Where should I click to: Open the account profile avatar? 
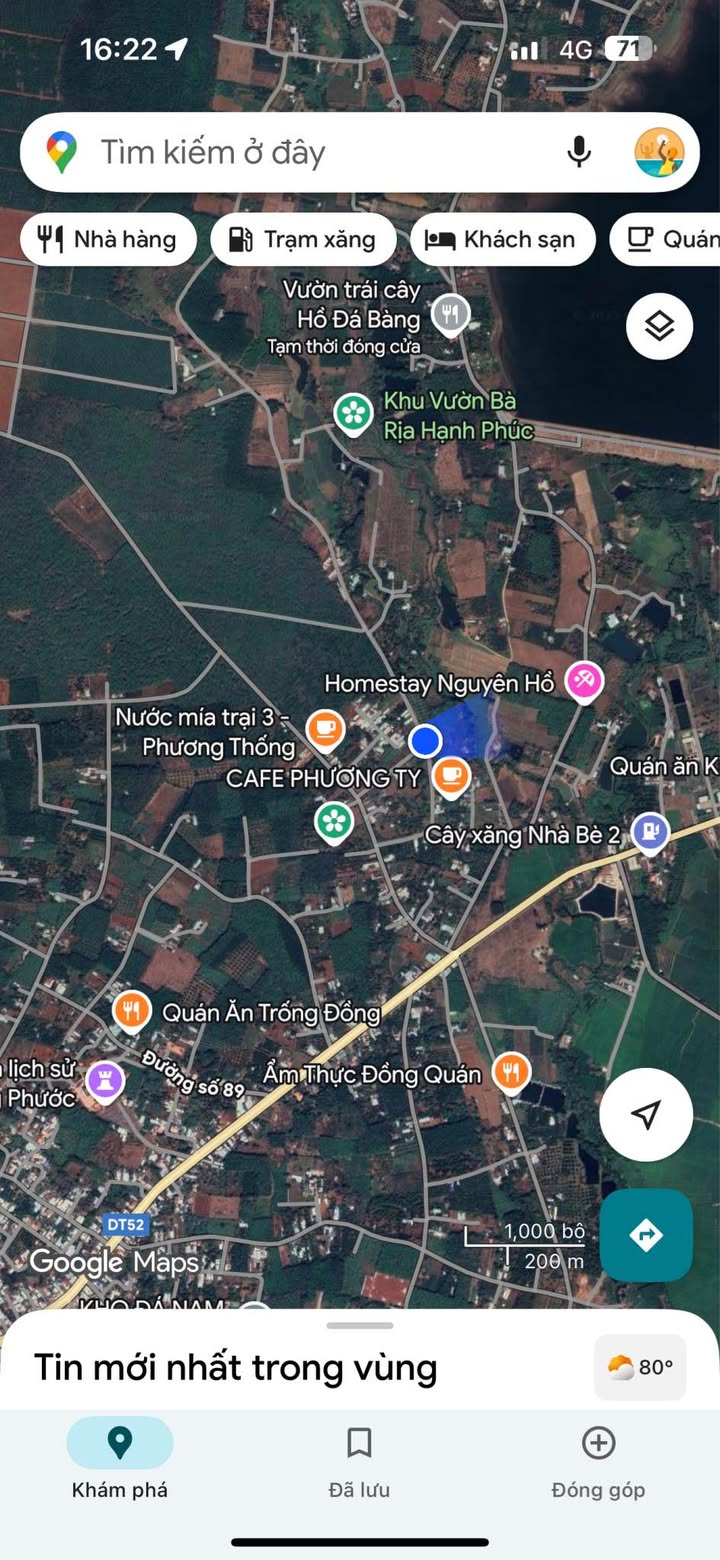click(659, 153)
